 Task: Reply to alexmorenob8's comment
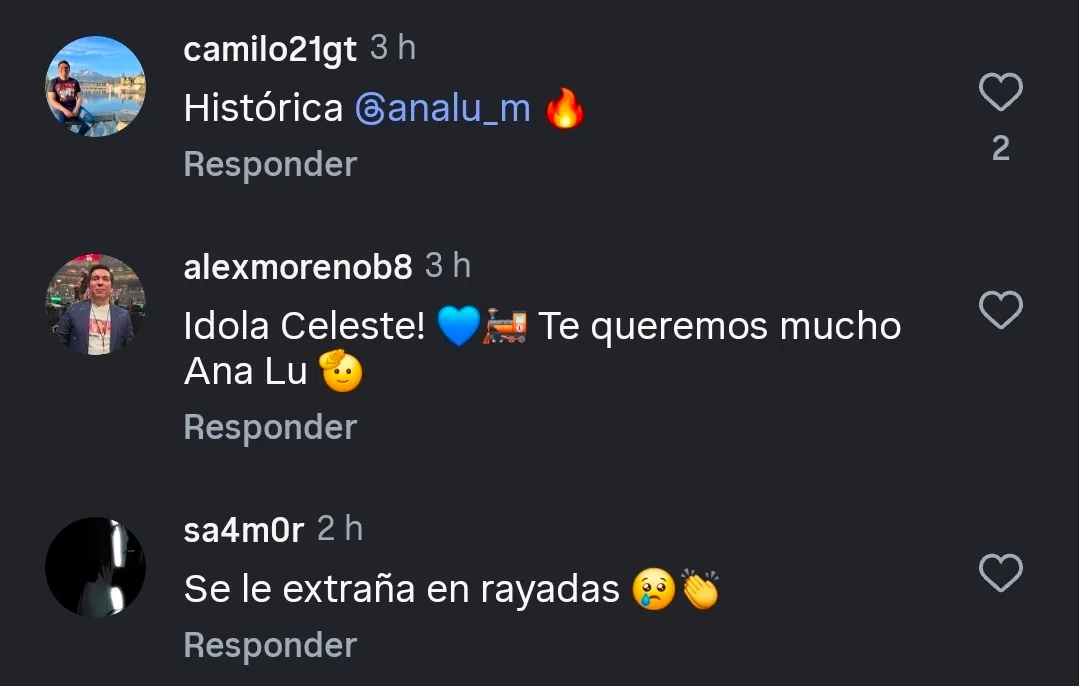270,427
